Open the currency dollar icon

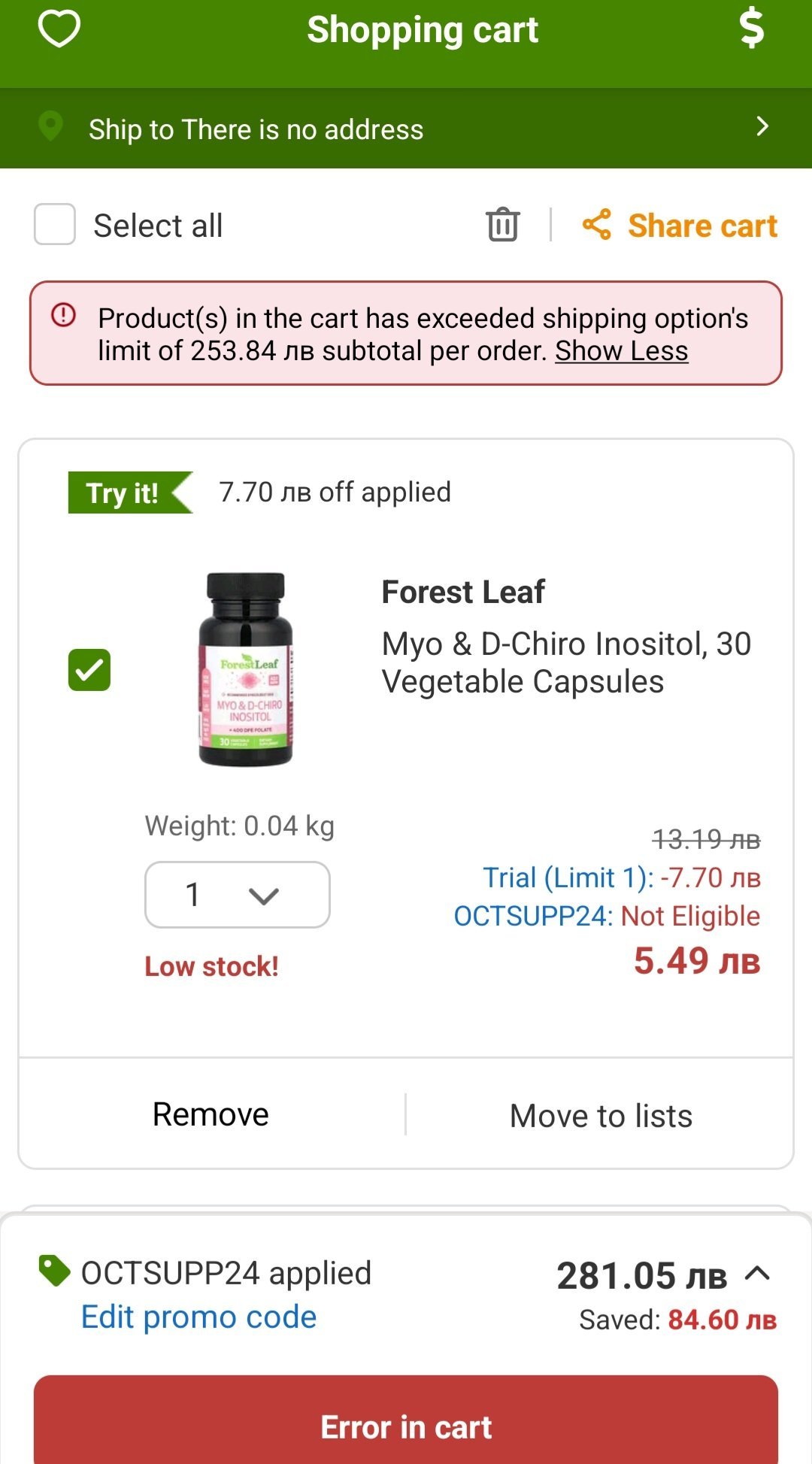[x=751, y=29]
